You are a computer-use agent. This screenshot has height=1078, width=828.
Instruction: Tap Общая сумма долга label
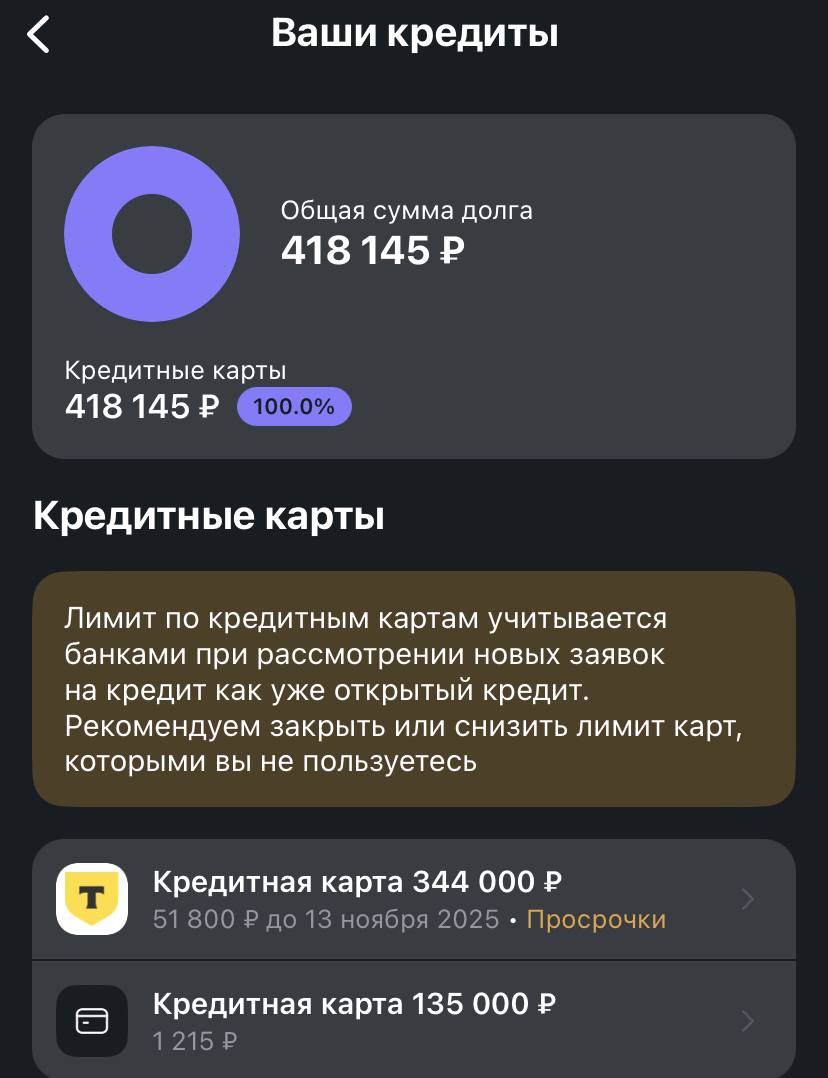(x=405, y=210)
